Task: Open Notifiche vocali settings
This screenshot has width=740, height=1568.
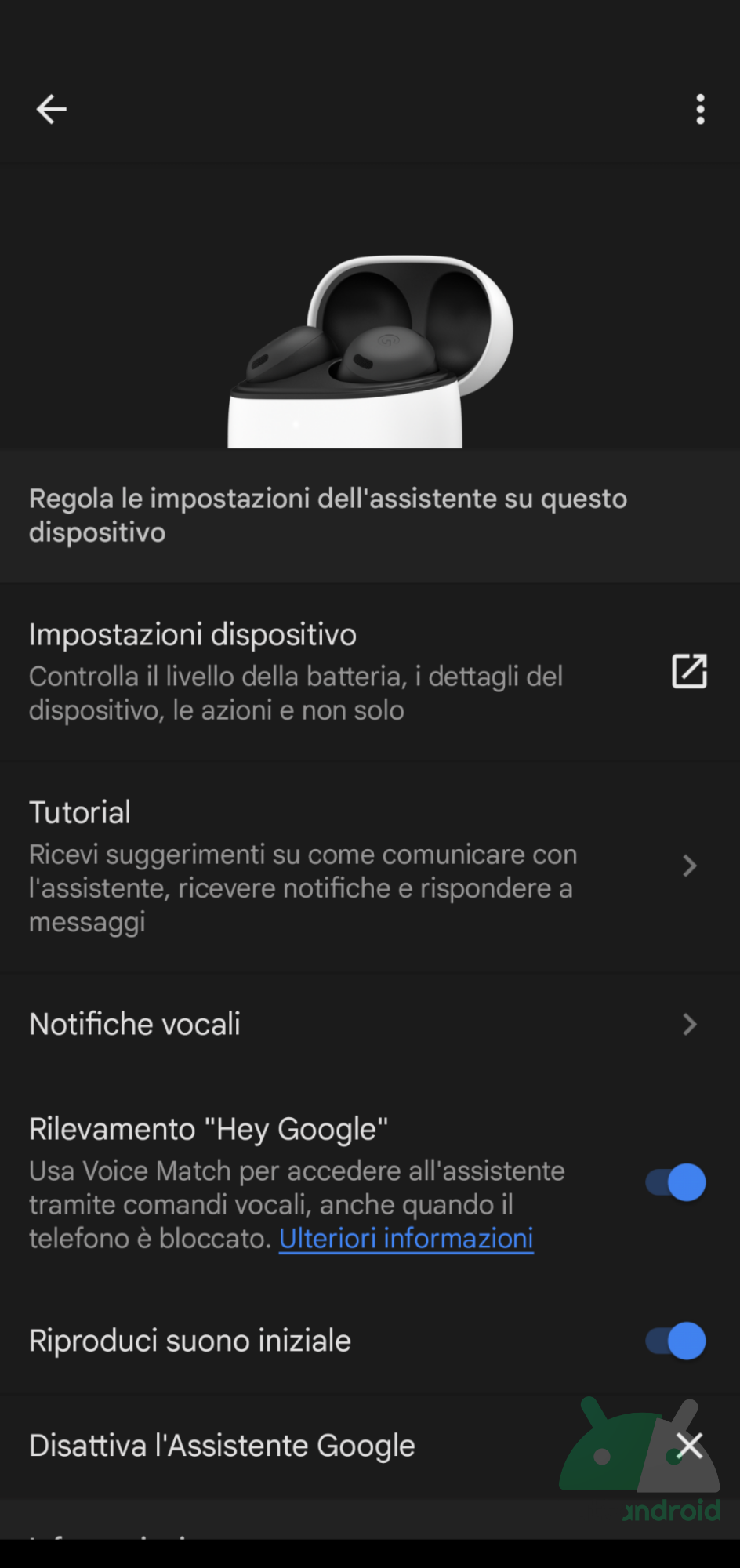Action: (x=370, y=1024)
